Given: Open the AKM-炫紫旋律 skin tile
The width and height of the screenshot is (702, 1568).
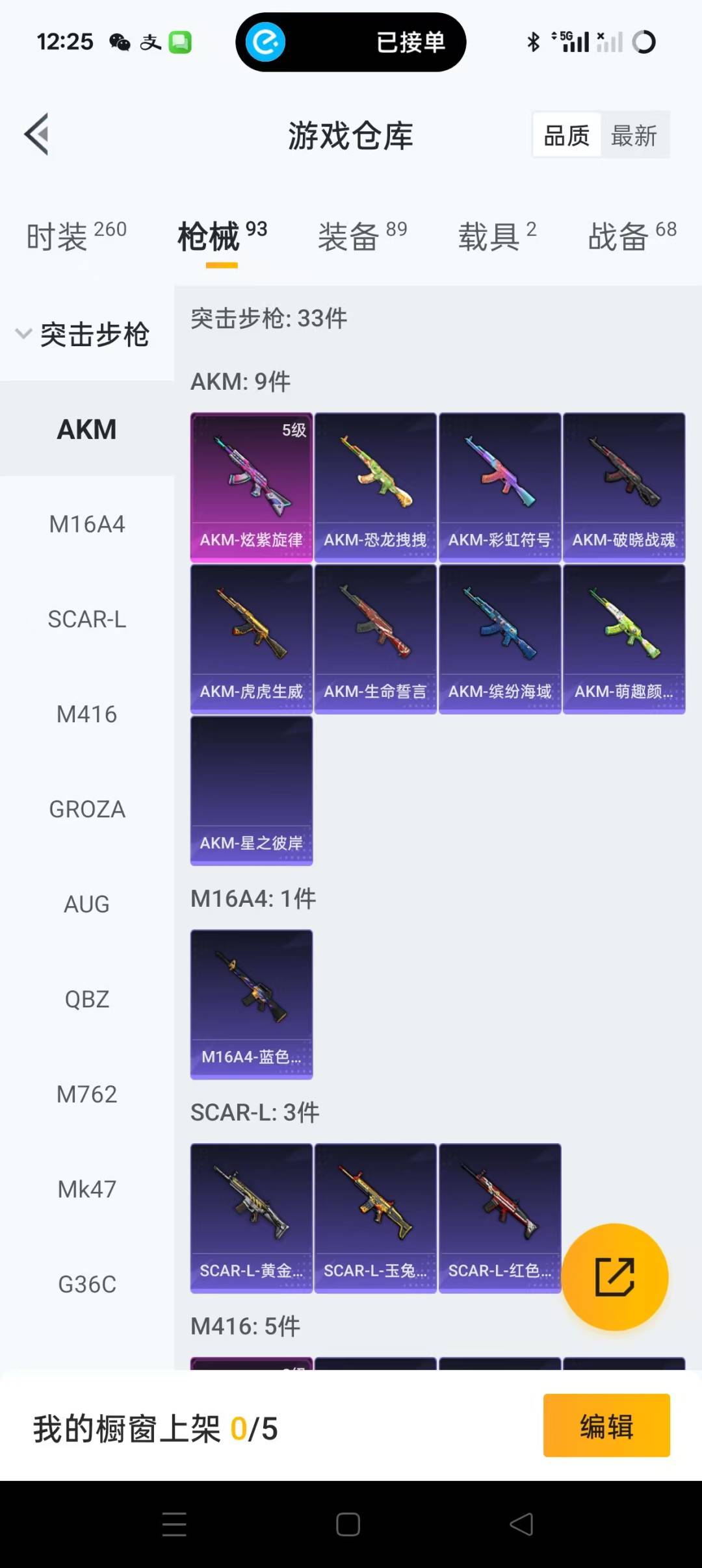Looking at the screenshot, I should tap(252, 487).
